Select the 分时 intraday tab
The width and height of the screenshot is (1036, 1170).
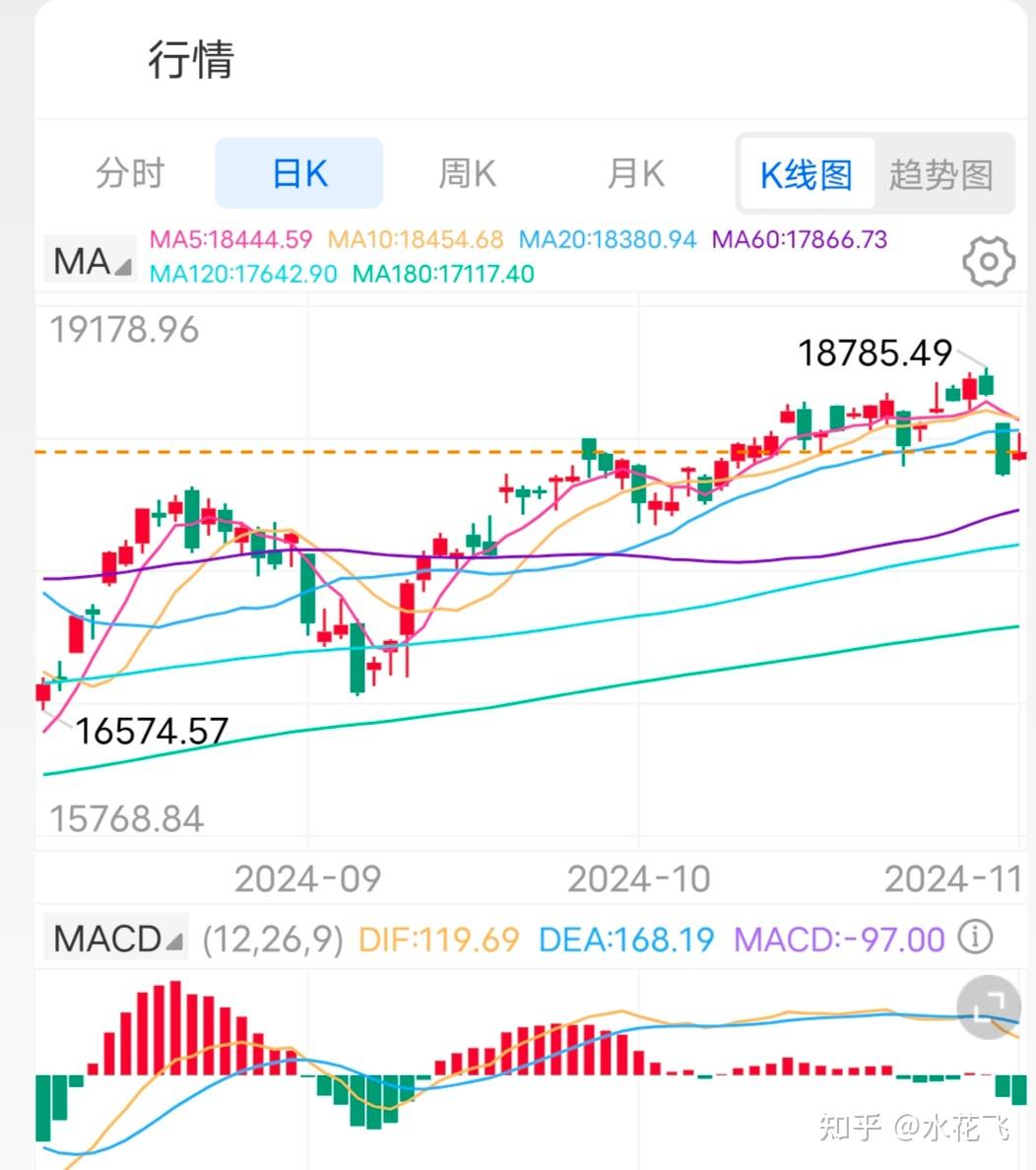(129, 172)
